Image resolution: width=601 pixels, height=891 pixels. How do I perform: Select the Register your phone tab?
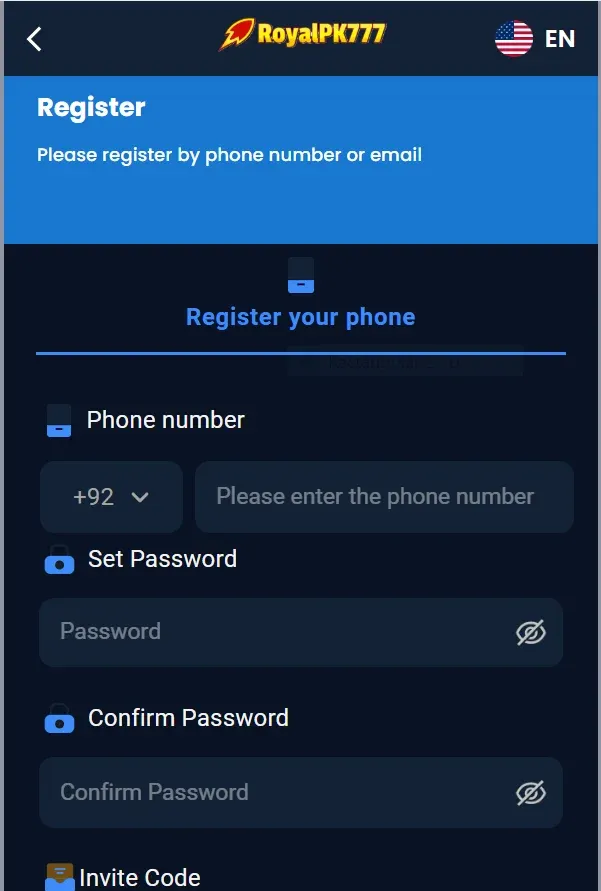pyautogui.click(x=300, y=317)
